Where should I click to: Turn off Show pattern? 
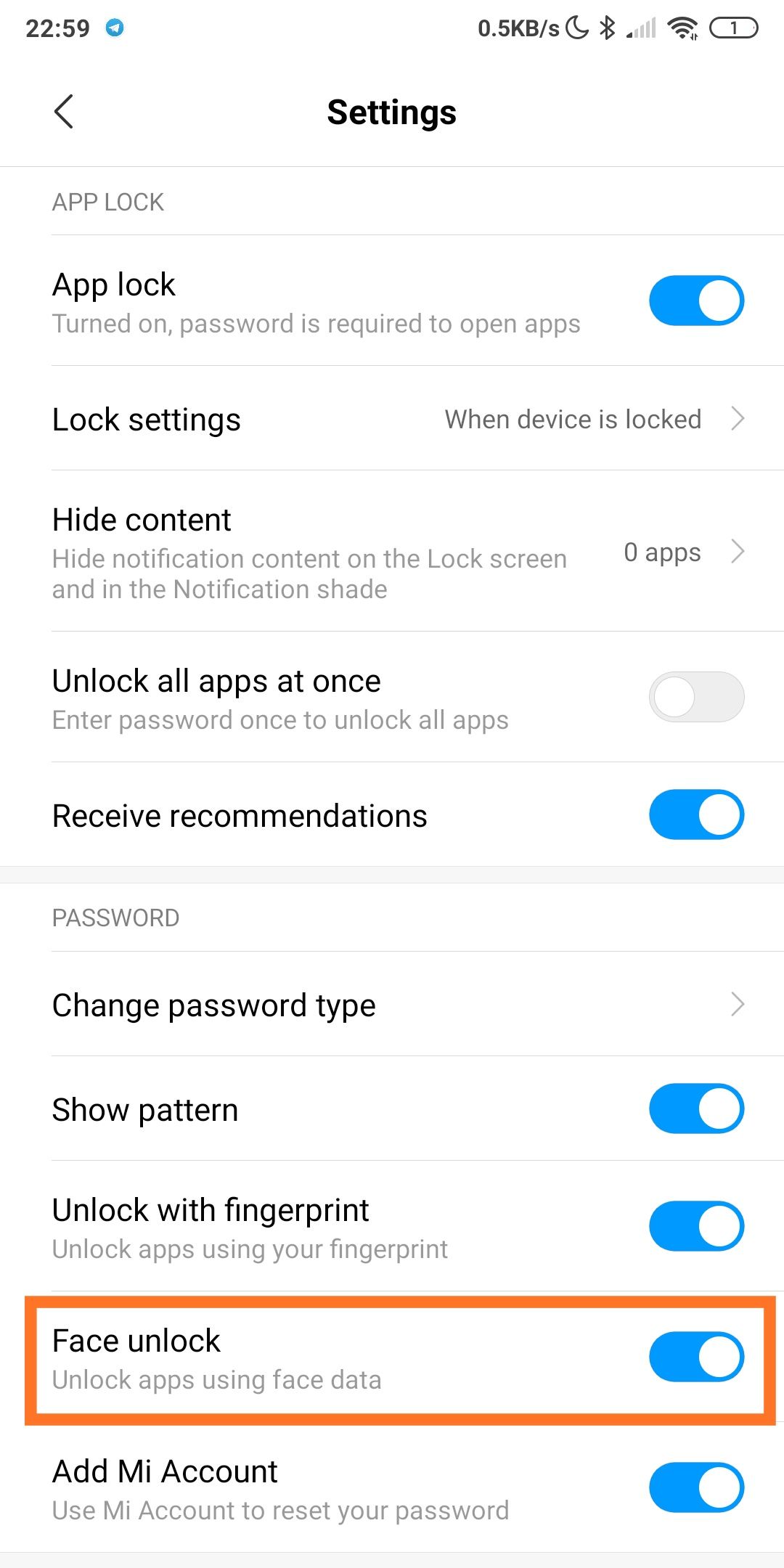point(696,1108)
